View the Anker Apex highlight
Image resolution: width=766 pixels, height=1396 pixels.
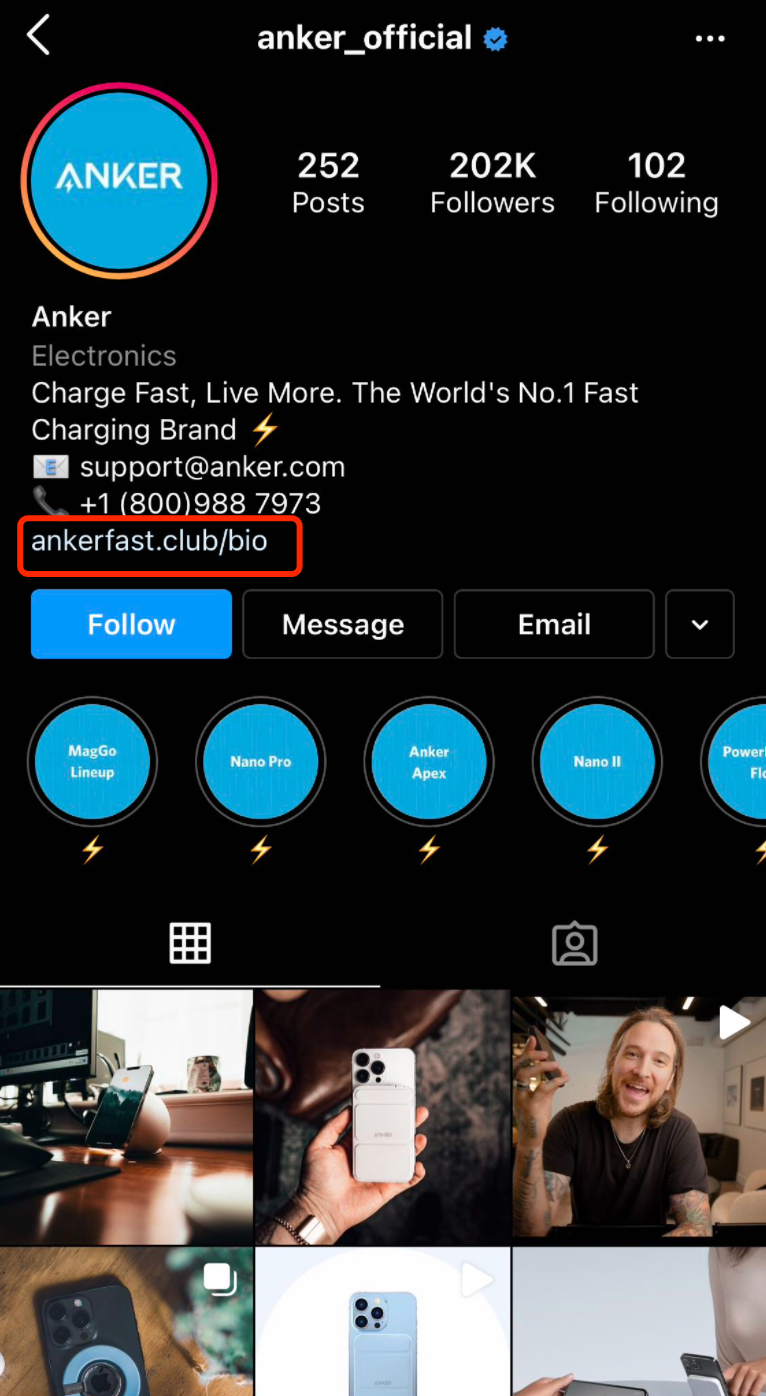(429, 761)
